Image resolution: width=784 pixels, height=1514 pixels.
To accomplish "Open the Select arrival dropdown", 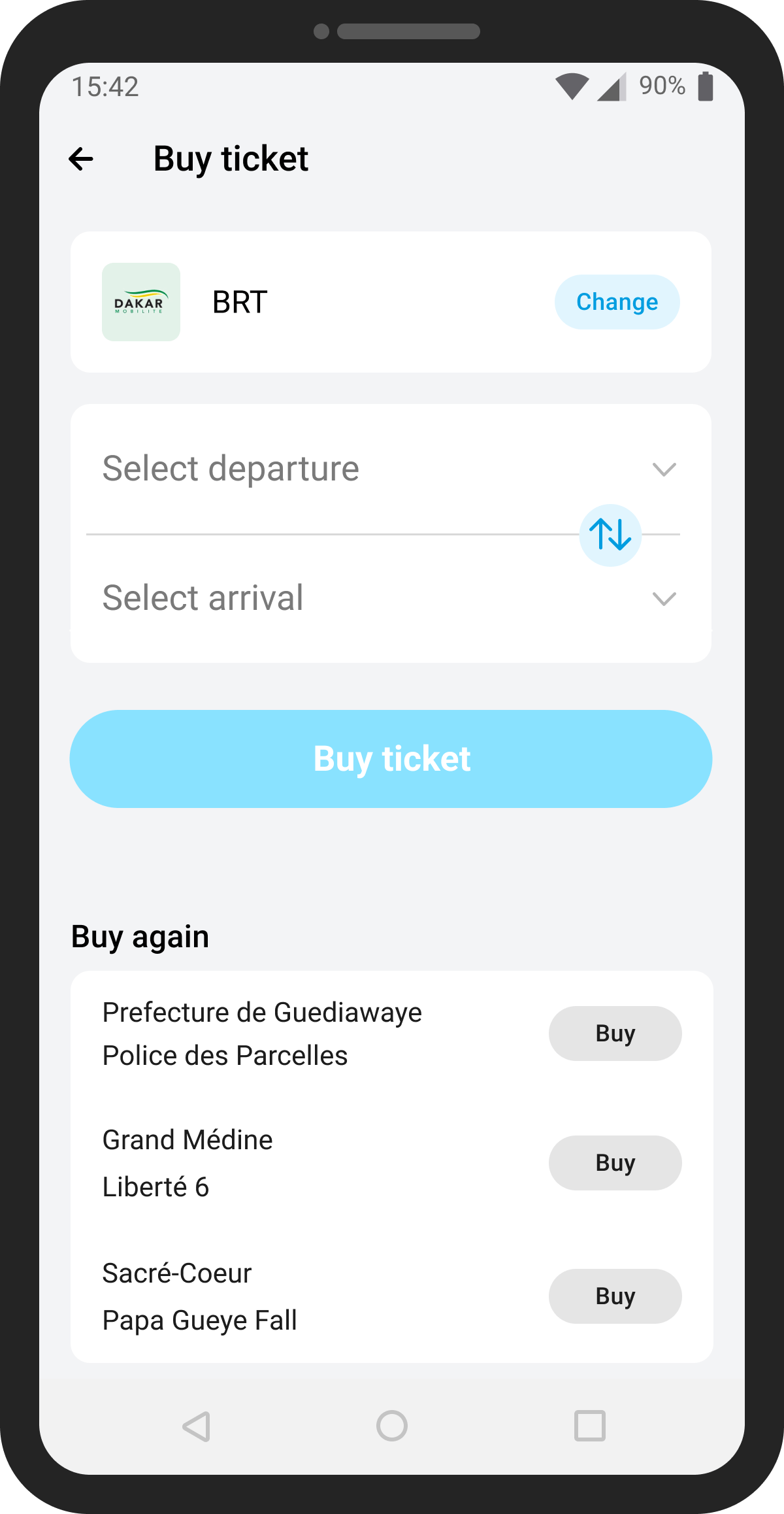I will pos(203,597).
